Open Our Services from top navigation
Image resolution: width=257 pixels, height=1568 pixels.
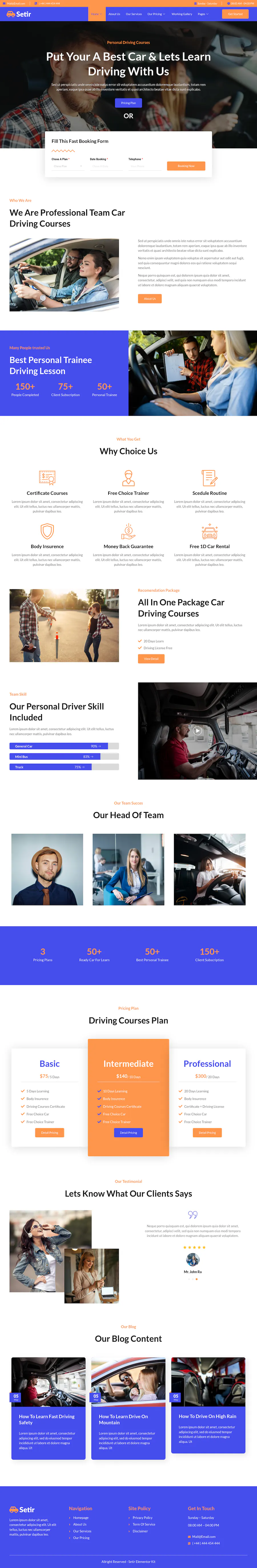(x=133, y=14)
